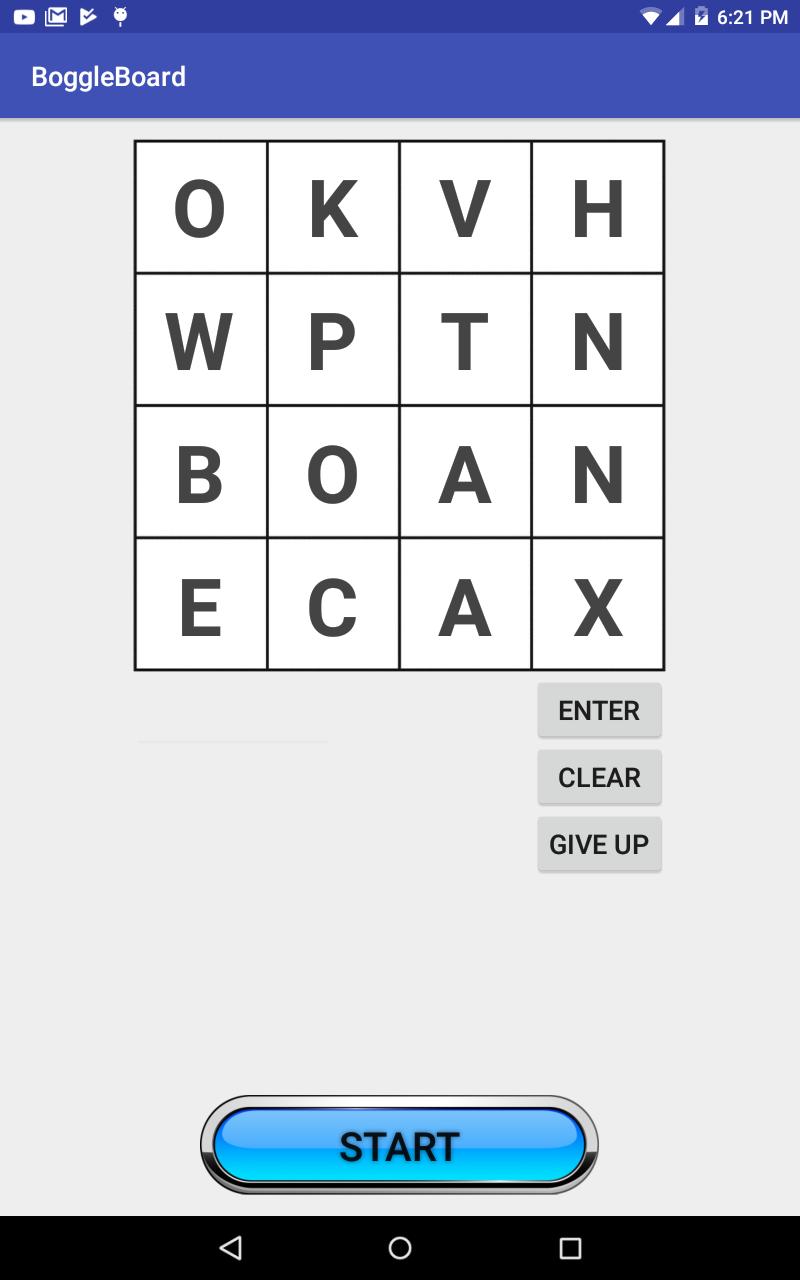Choose the V tile on the board
Image resolution: width=800 pixels, height=1280 pixels.
tap(465, 207)
